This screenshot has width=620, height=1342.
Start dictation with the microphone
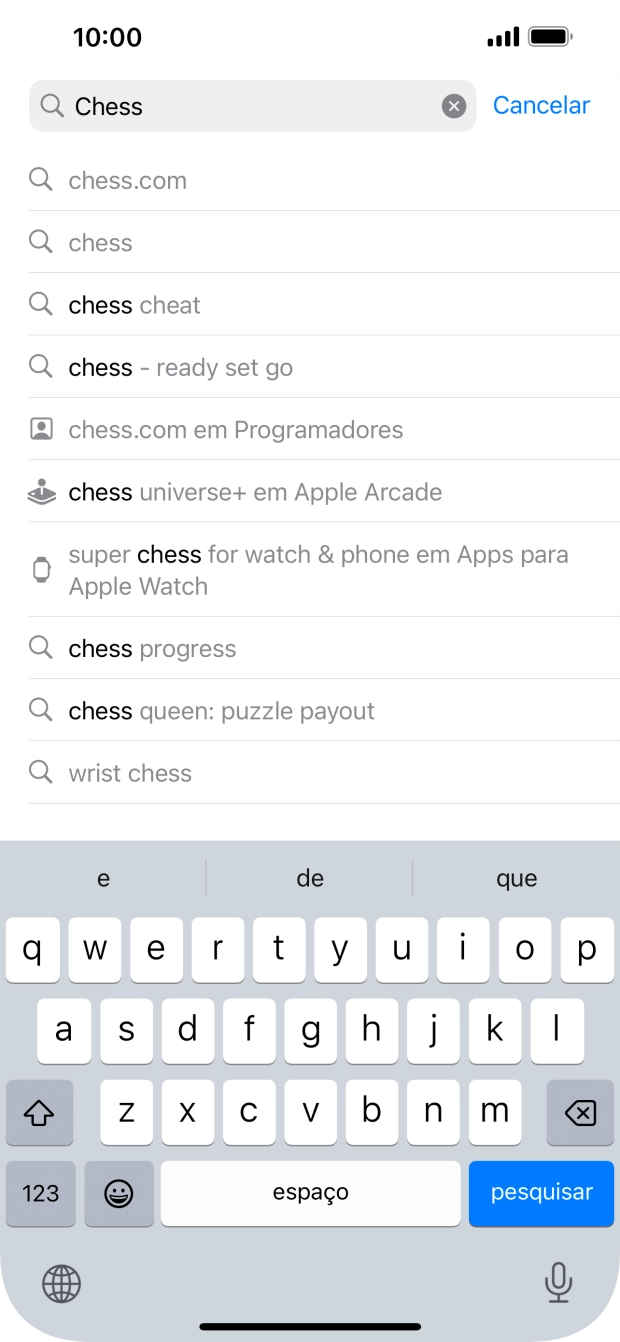558,1282
